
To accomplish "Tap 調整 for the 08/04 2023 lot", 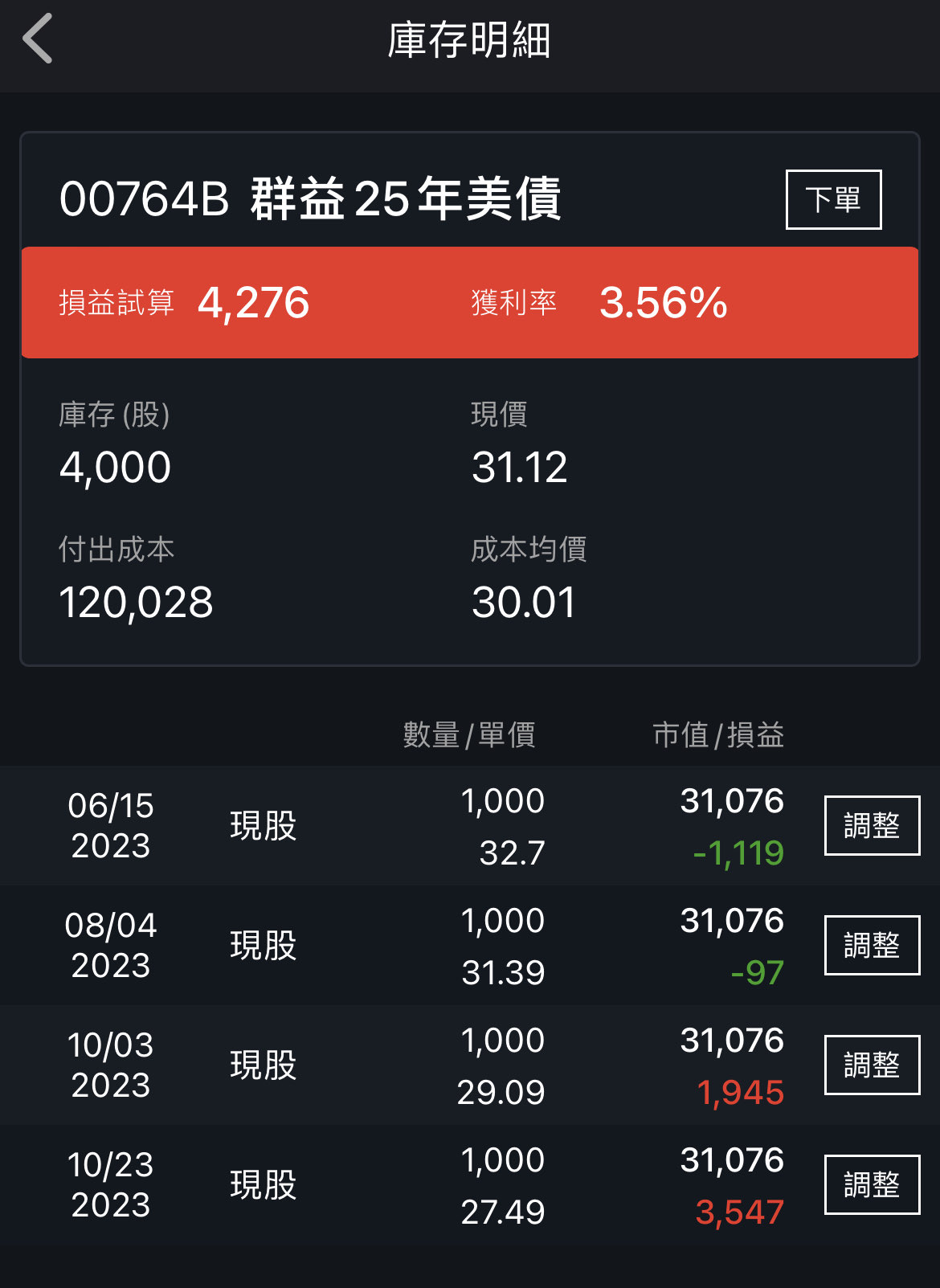I will pos(872,945).
